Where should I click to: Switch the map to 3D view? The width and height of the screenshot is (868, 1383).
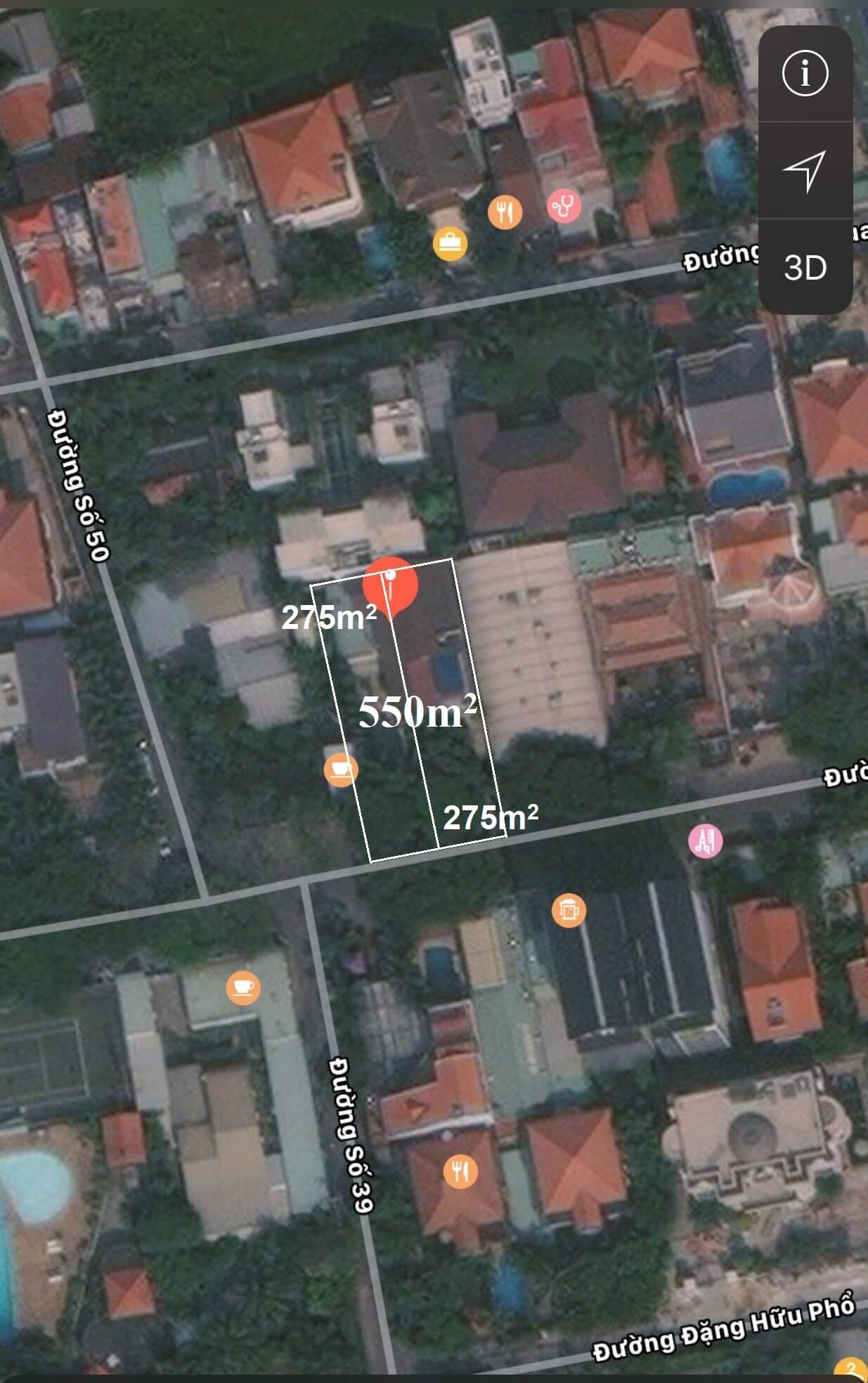pyautogui.click(x=805, y=268)
